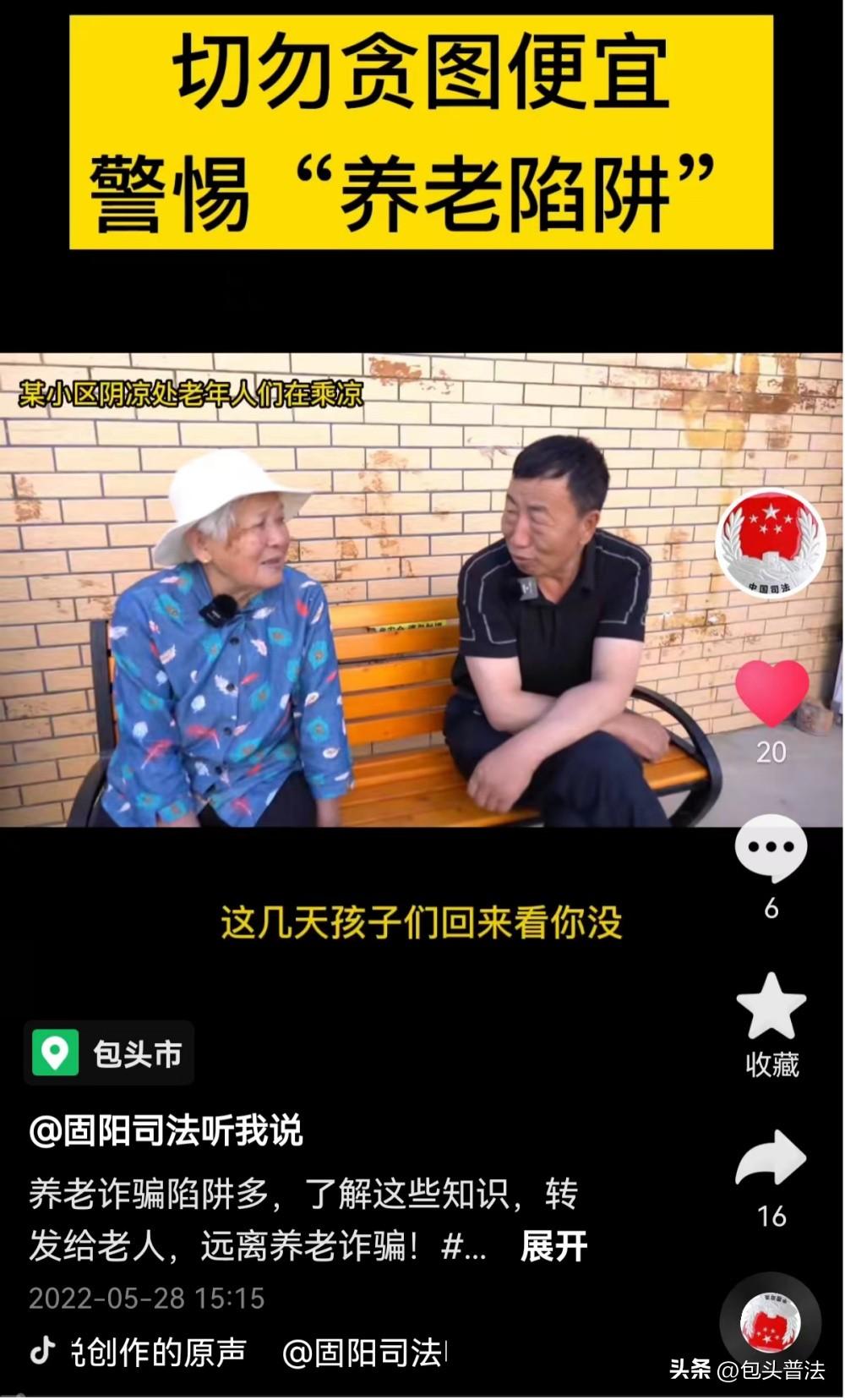Open the 包头市 location tag
This screenshot has width=845, height=1400.
click(x=110, y=1053)
